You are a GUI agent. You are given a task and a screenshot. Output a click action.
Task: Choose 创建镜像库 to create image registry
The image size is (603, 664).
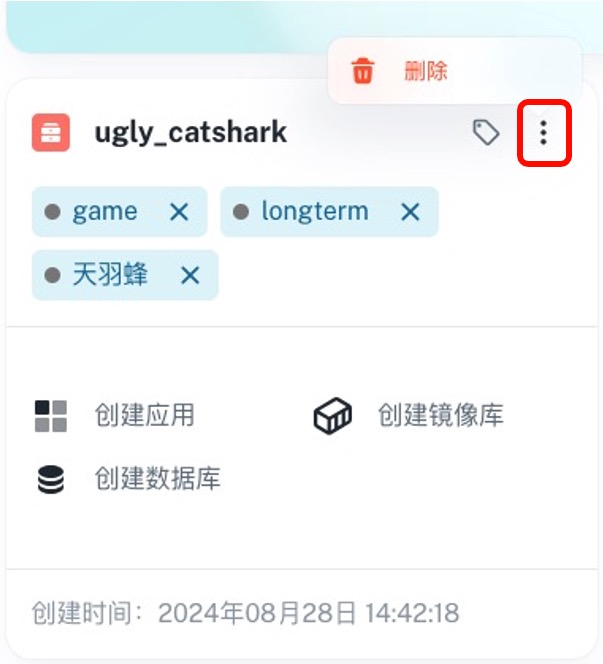click(440, 415)
